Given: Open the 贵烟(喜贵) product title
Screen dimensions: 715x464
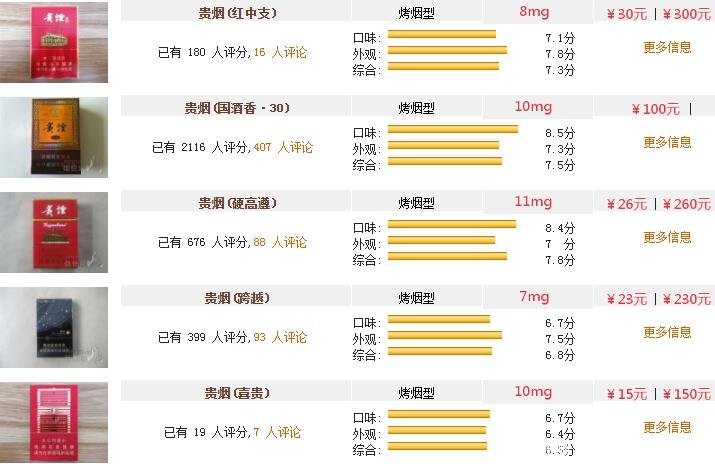Looking at the screenshot, I should tap(237, 393).
